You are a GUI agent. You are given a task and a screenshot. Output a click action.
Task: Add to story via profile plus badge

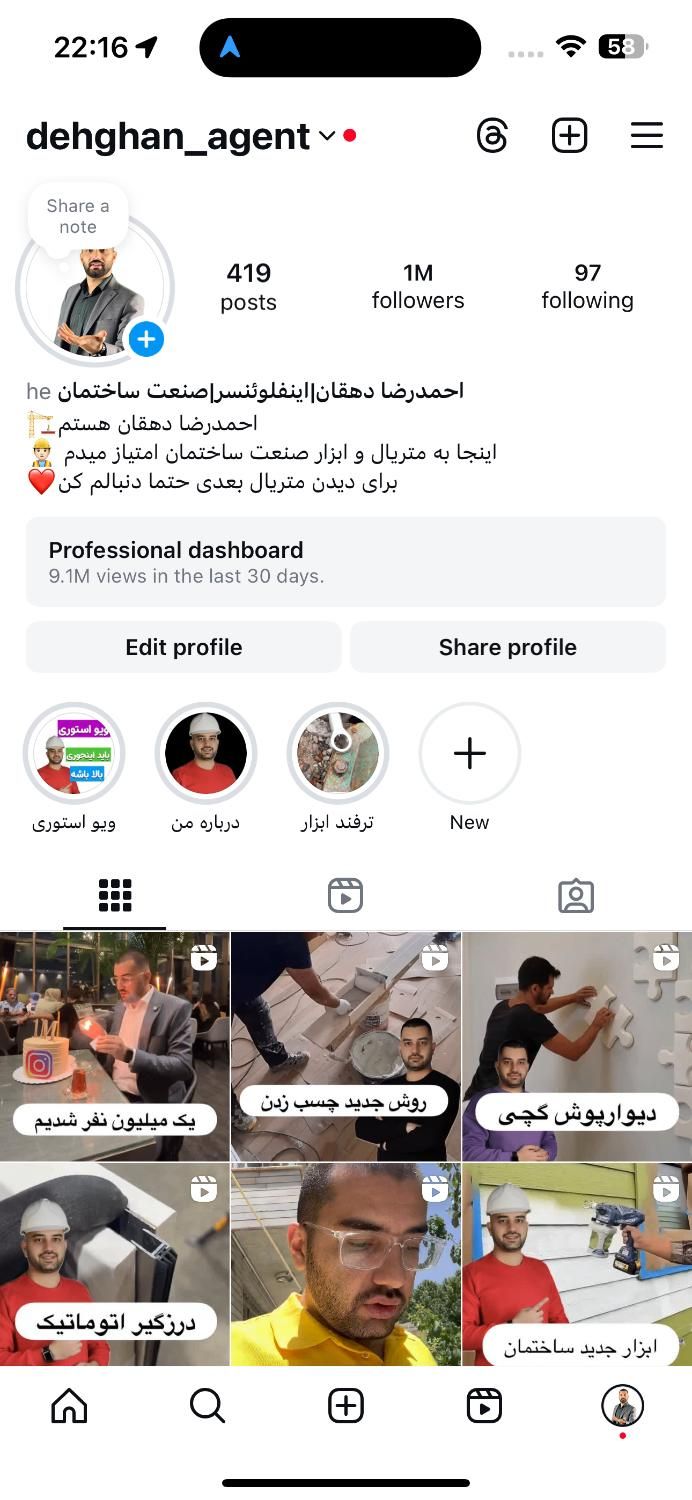146,339
